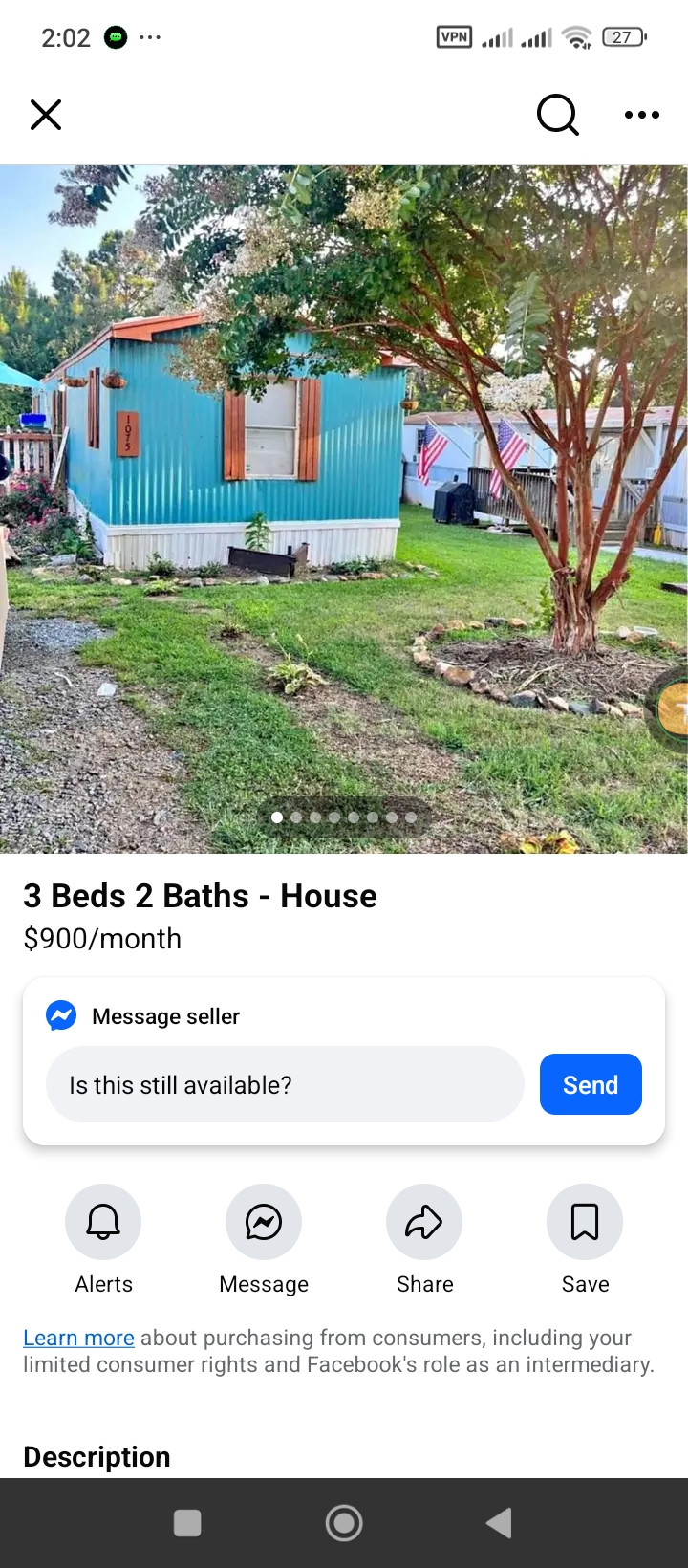Turn on Alerts for this listing
The image size is (688, 1568).
(x=103, y=1222)
